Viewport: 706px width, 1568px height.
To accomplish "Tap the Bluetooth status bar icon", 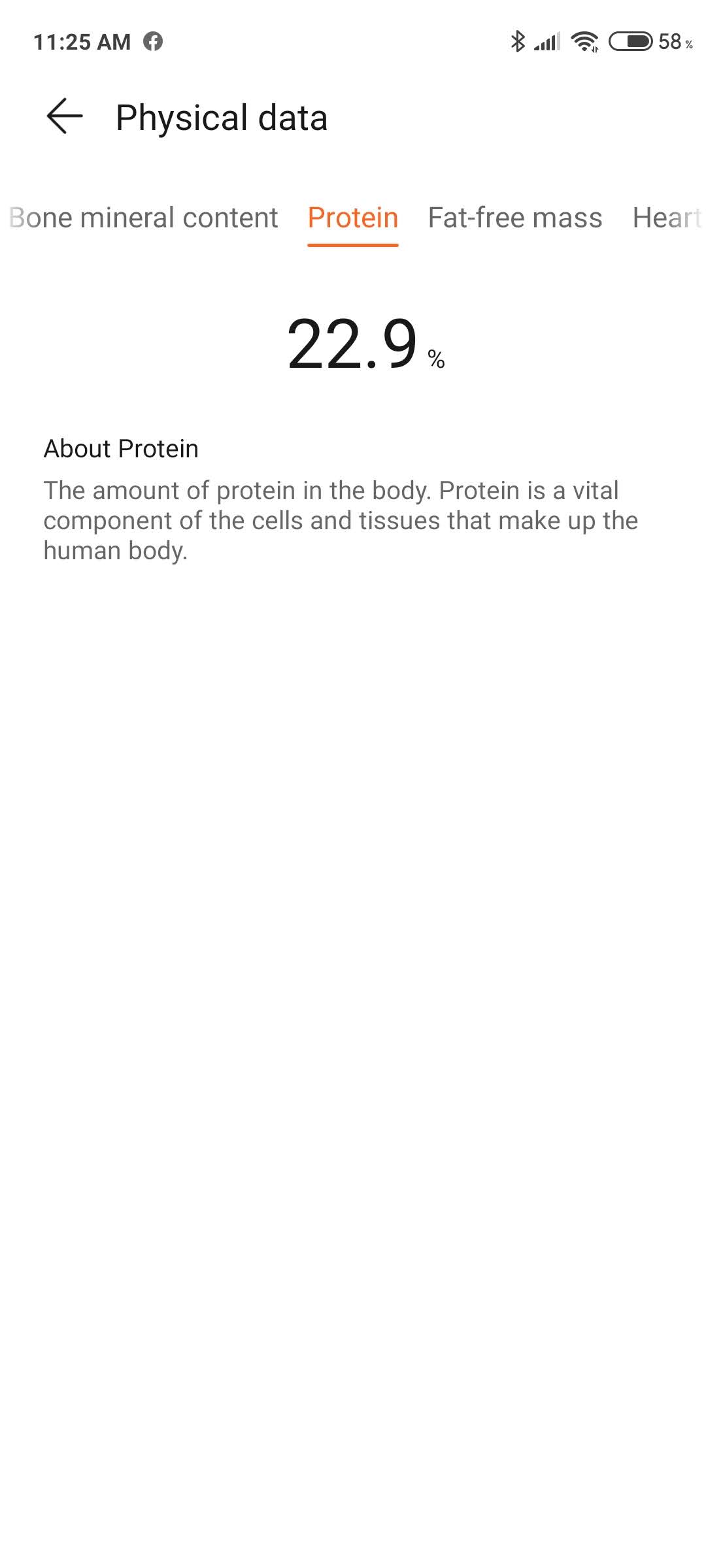I will 517,41.
